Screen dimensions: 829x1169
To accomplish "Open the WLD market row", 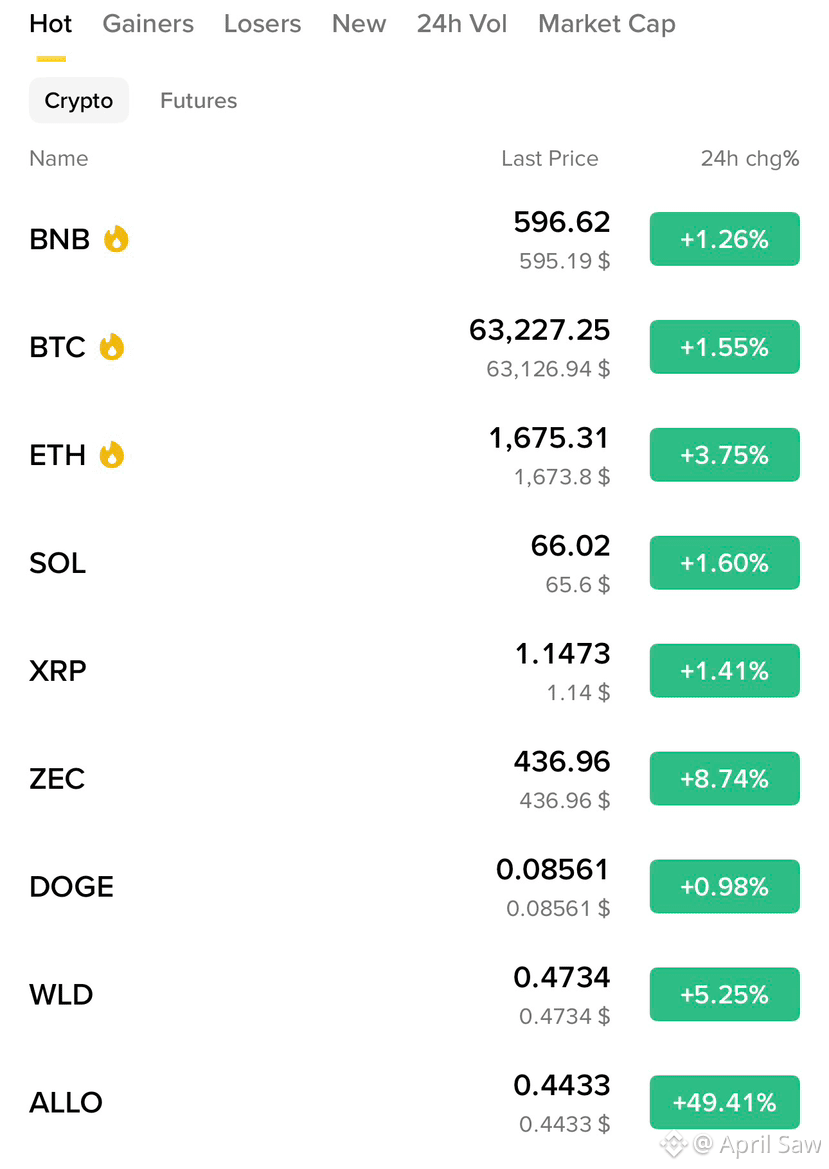I will pos(414,995).
